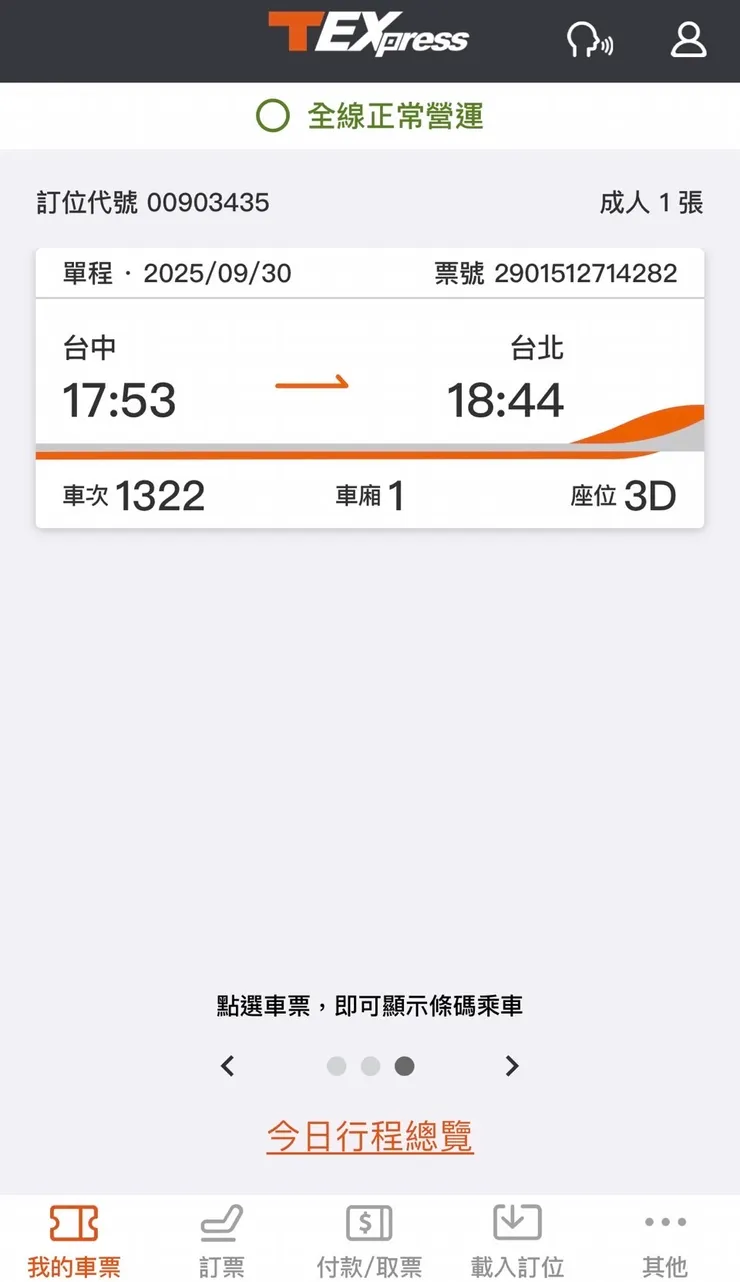The image size is (740, 1282).
Task: Select the first pagination dot
Action: [x=336, y=1067]
